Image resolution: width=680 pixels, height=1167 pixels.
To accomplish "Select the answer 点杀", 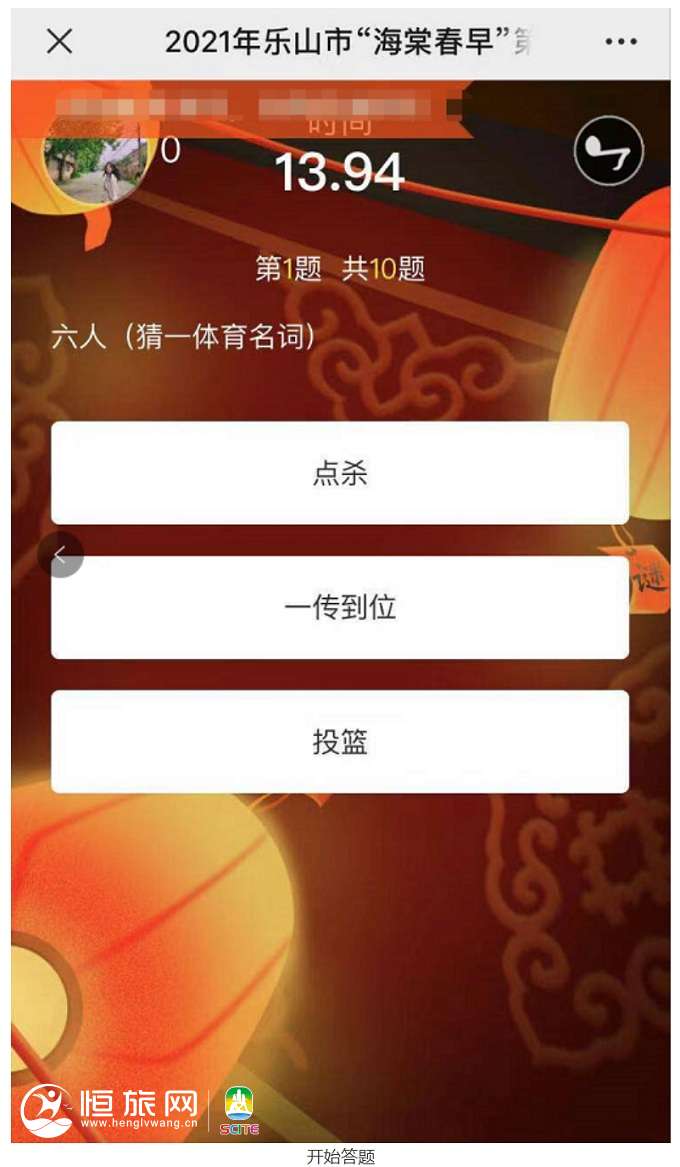I will point(340,473).
